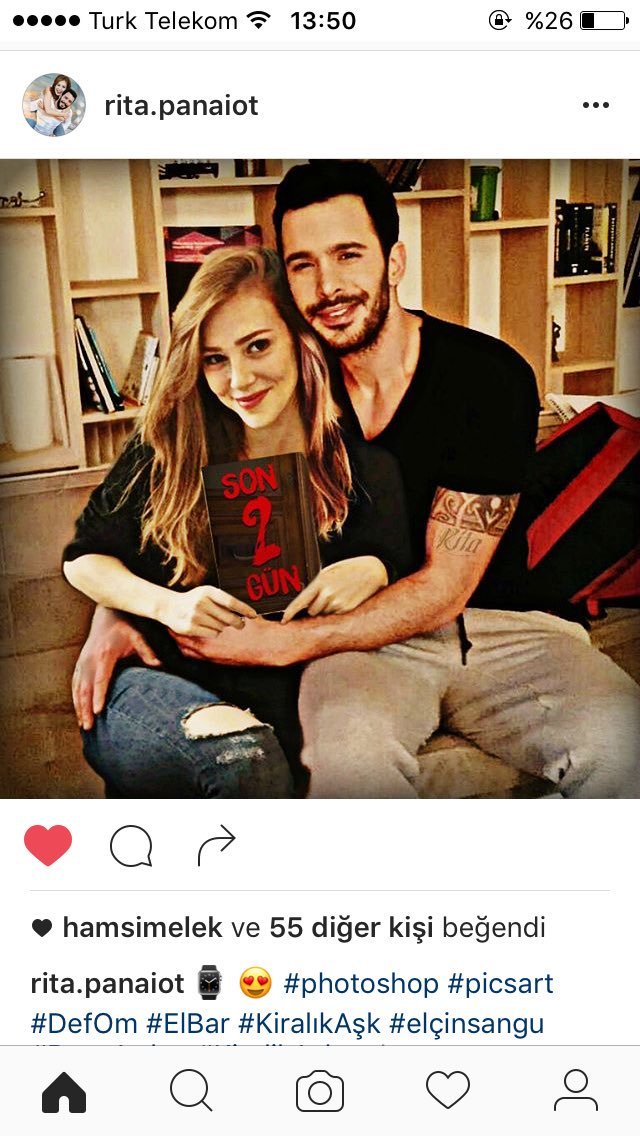Open the #photoshop hashtag
640x1136 pixels.
pos(361,984)
